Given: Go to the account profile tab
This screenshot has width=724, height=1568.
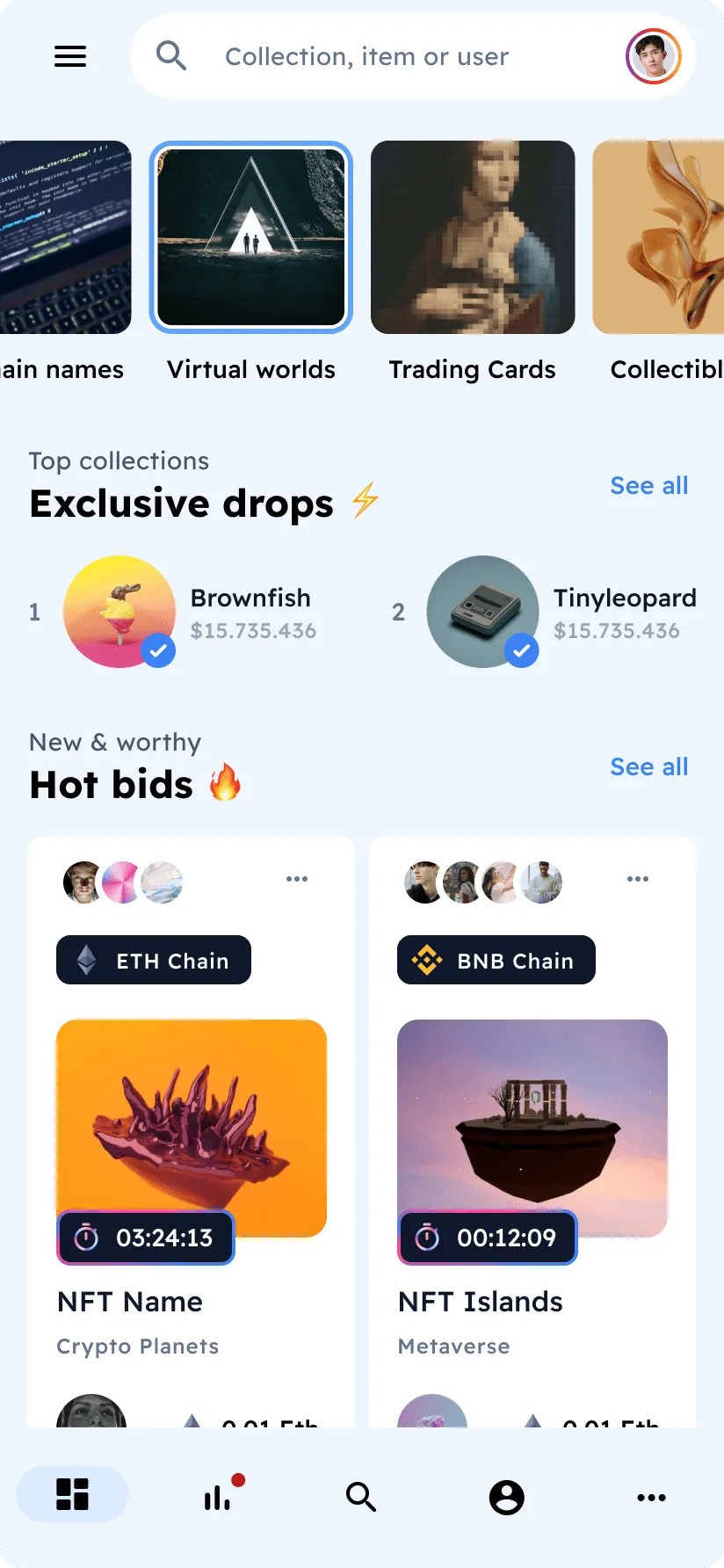Looking at the screenshot, I should coord(506,1496).
